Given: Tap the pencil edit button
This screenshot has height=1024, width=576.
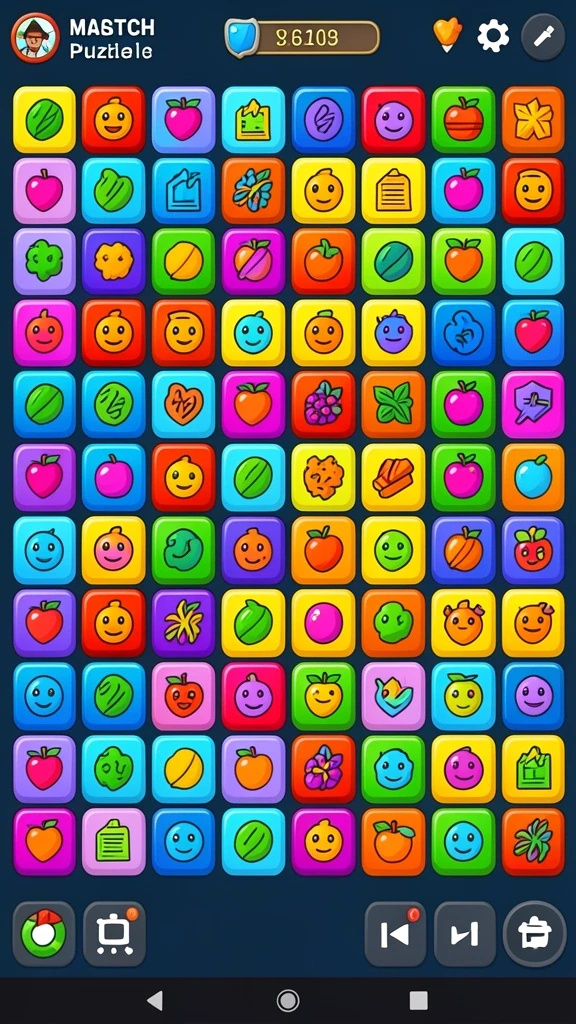Looking at the screenshot, I should point(543,37).
